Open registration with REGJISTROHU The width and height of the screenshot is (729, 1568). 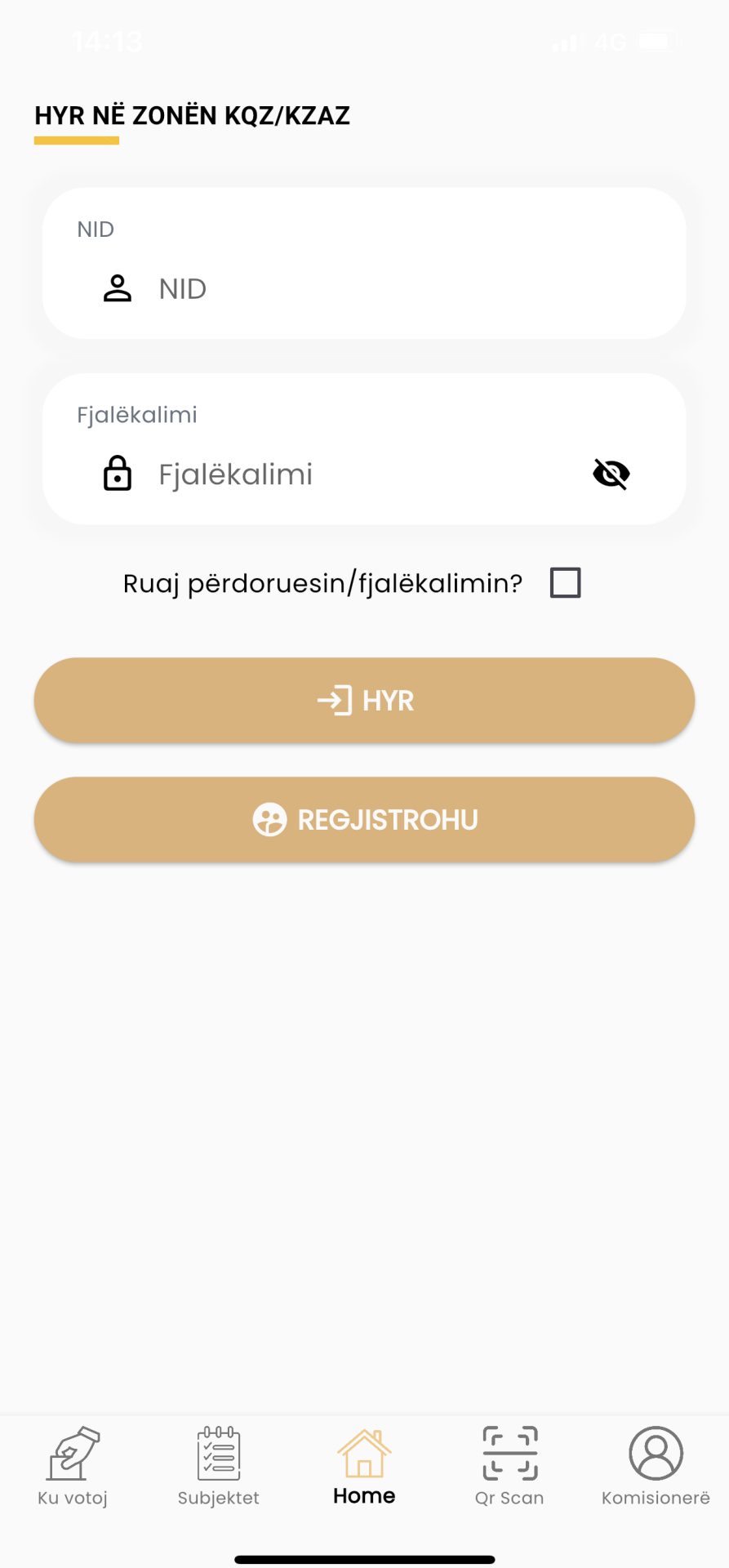pyautogui.click(x=364, y=819)
